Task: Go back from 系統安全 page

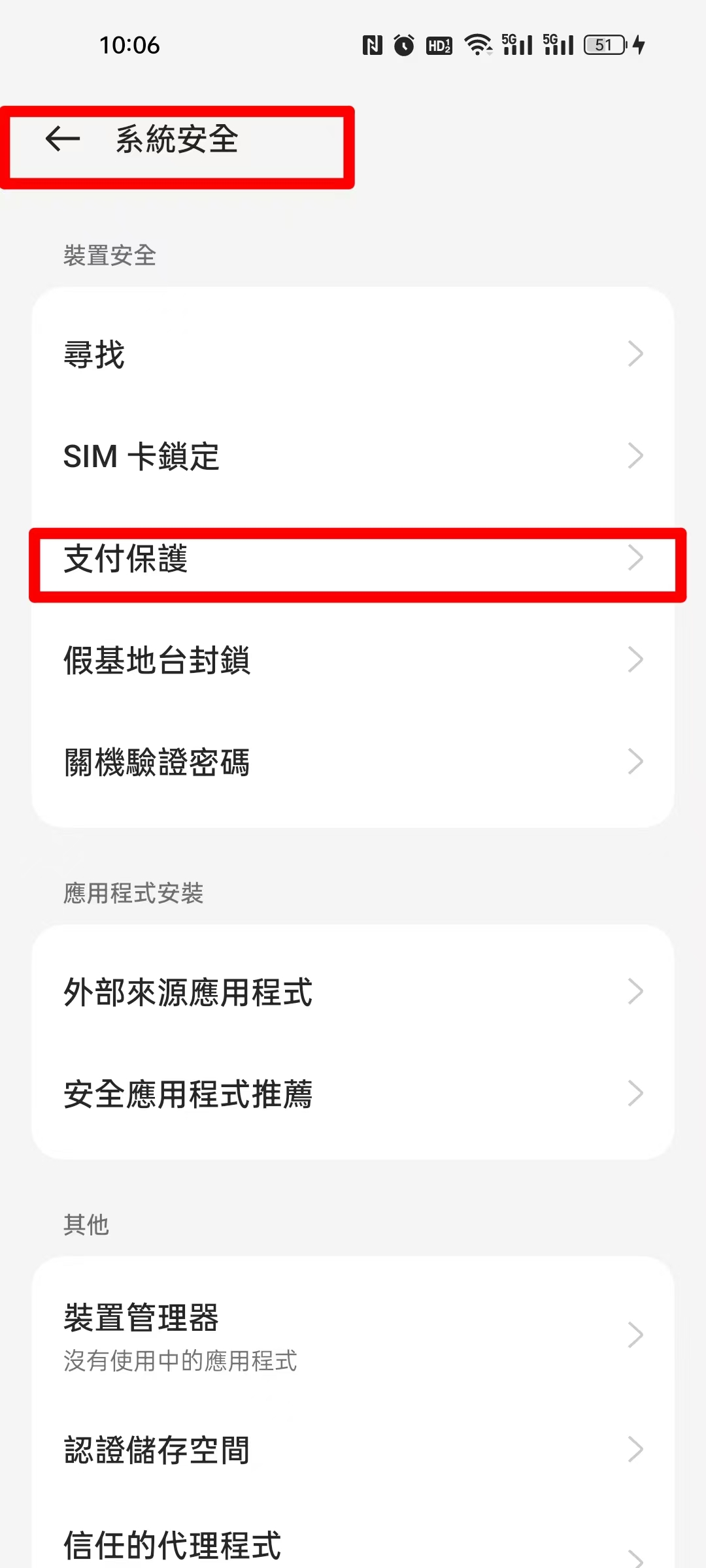Action: 63,139
